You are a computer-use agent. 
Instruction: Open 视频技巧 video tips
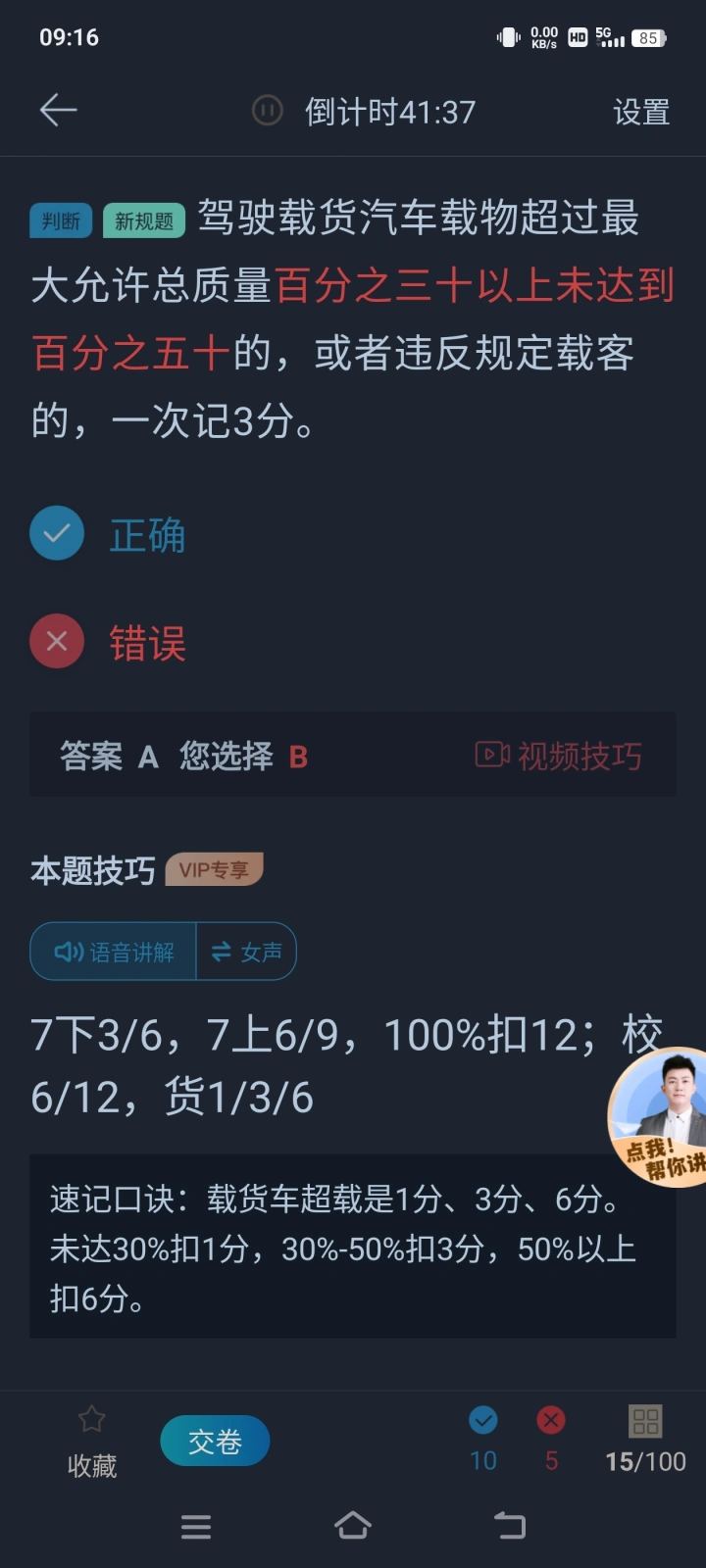[560, 756]
